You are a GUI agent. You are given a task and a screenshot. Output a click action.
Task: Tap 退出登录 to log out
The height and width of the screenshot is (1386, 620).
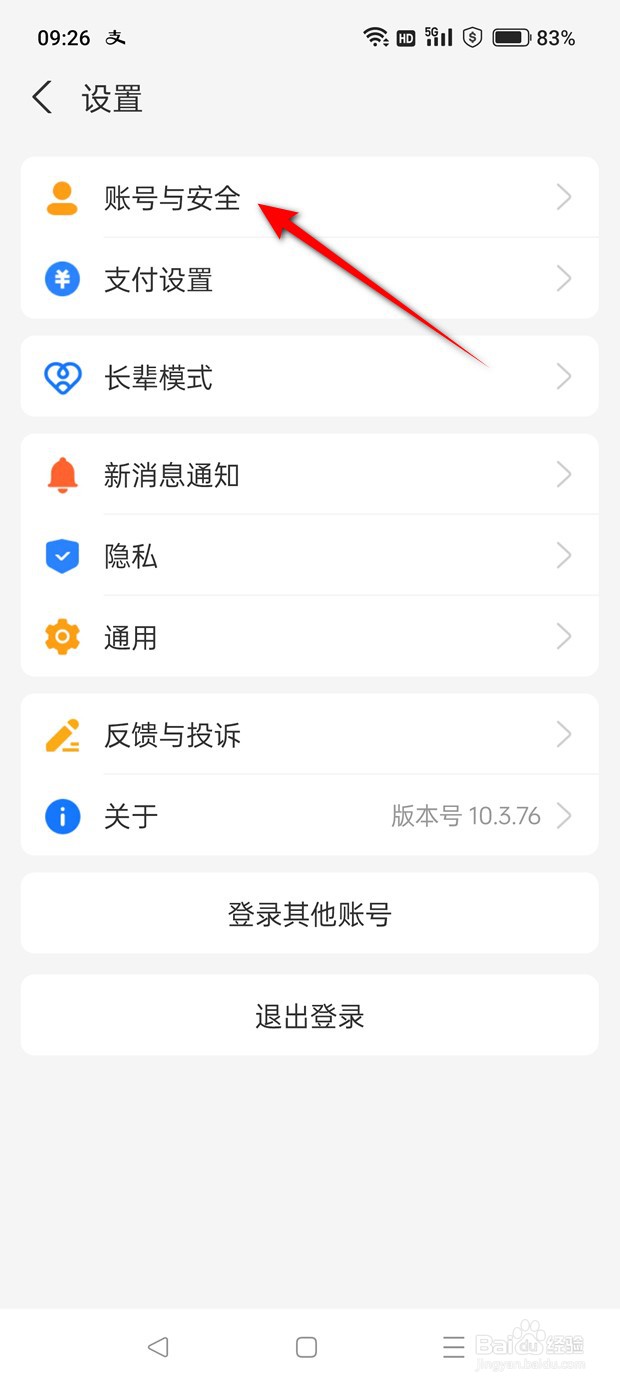[310, 1015]
